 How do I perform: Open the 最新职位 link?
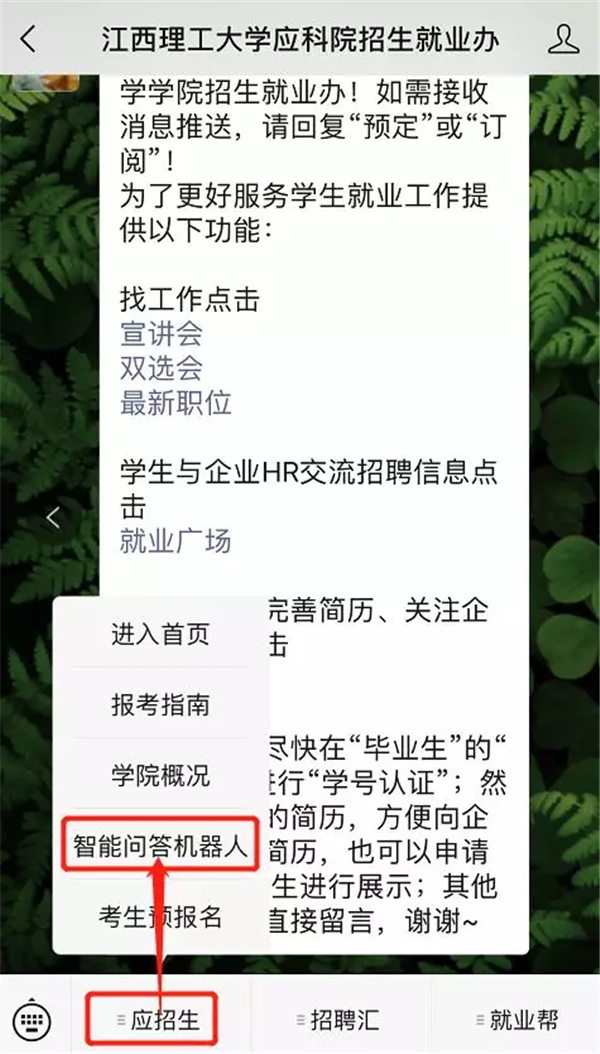(176, 403)
